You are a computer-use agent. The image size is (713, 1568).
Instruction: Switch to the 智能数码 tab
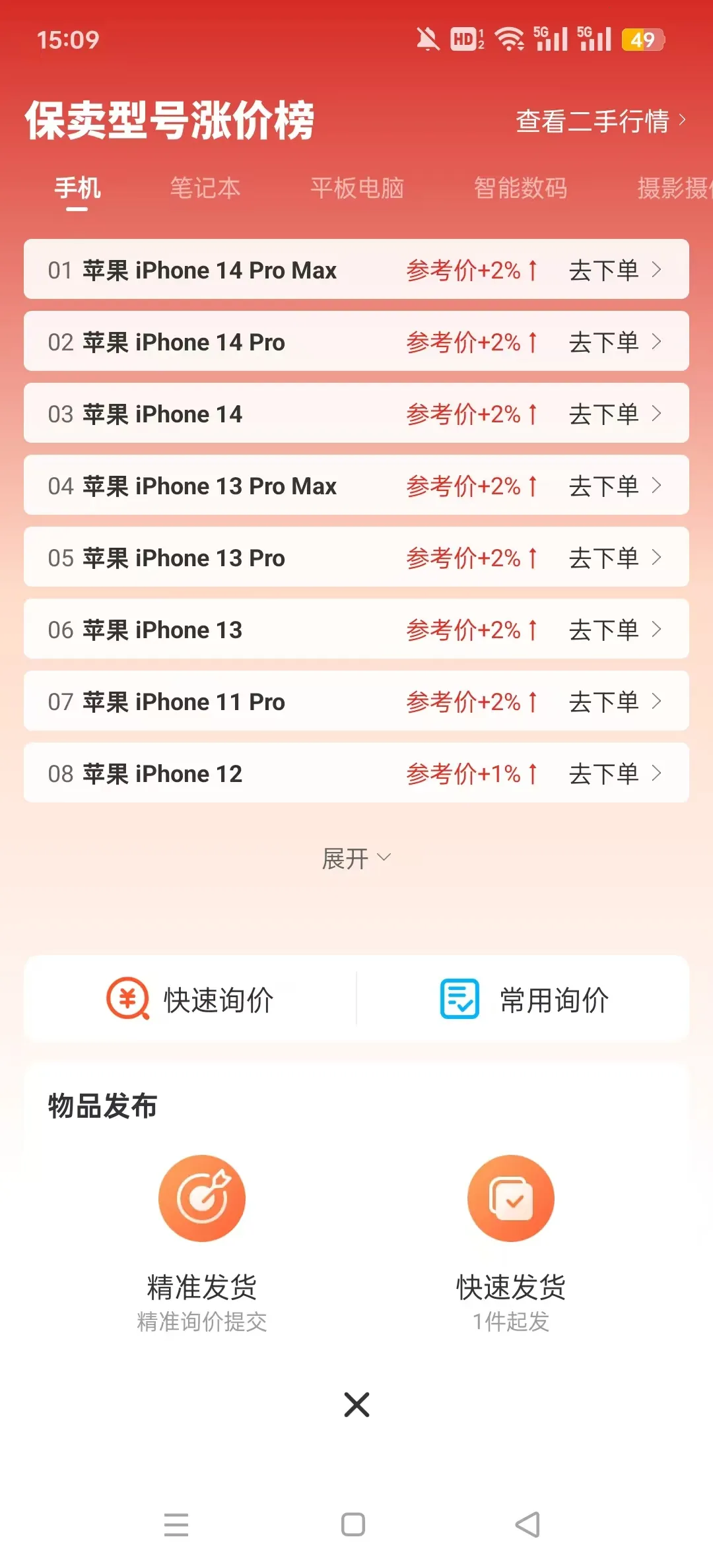(x=520, y=188)
